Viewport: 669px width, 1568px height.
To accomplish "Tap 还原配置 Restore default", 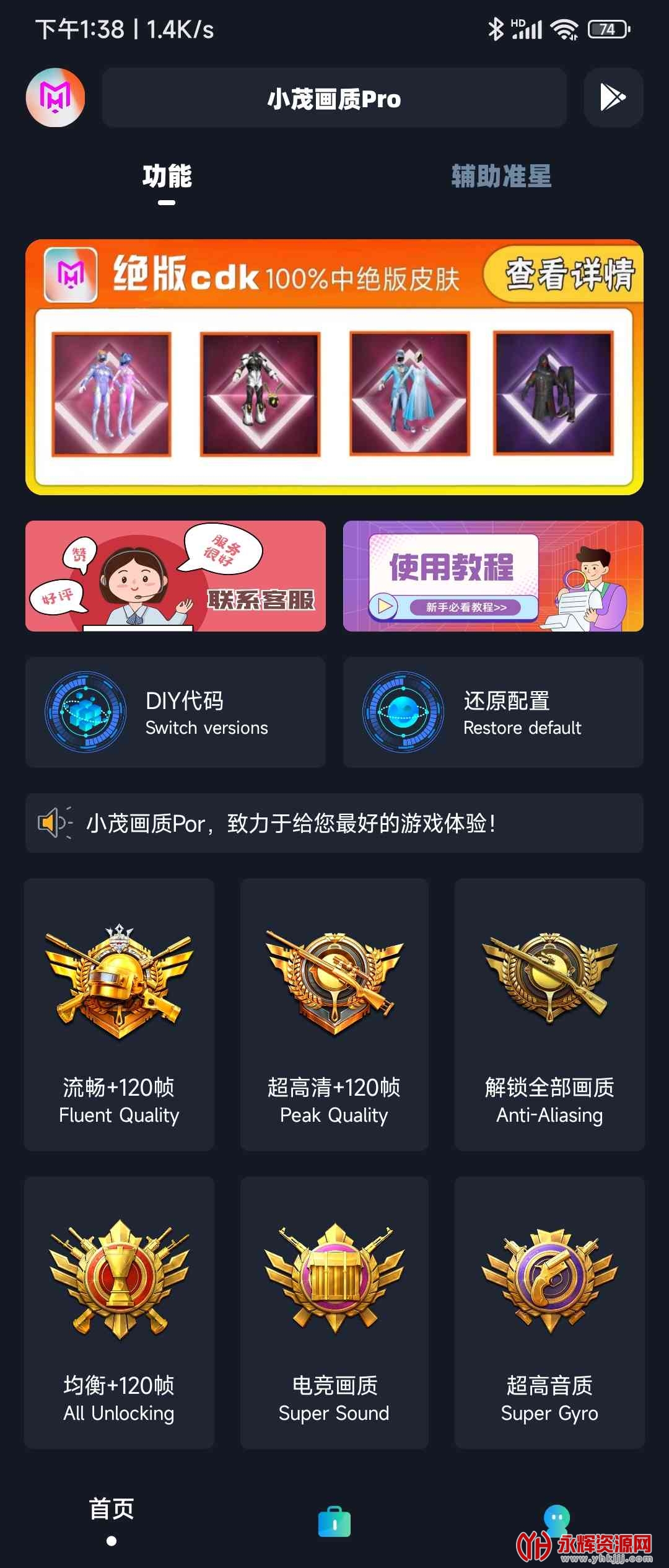I will [x=493, y=712].
